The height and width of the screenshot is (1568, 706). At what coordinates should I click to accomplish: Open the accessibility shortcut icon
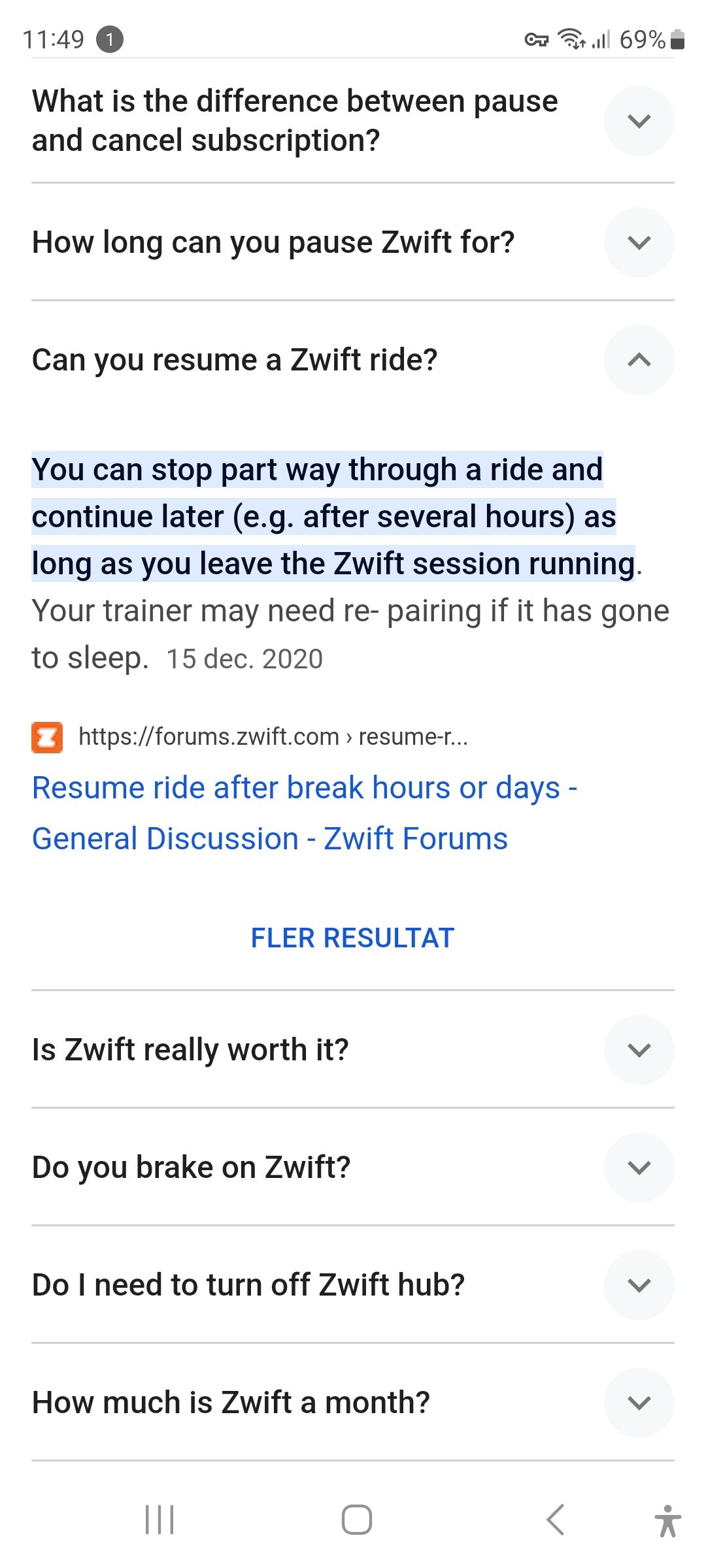[x=667, y=1520]
